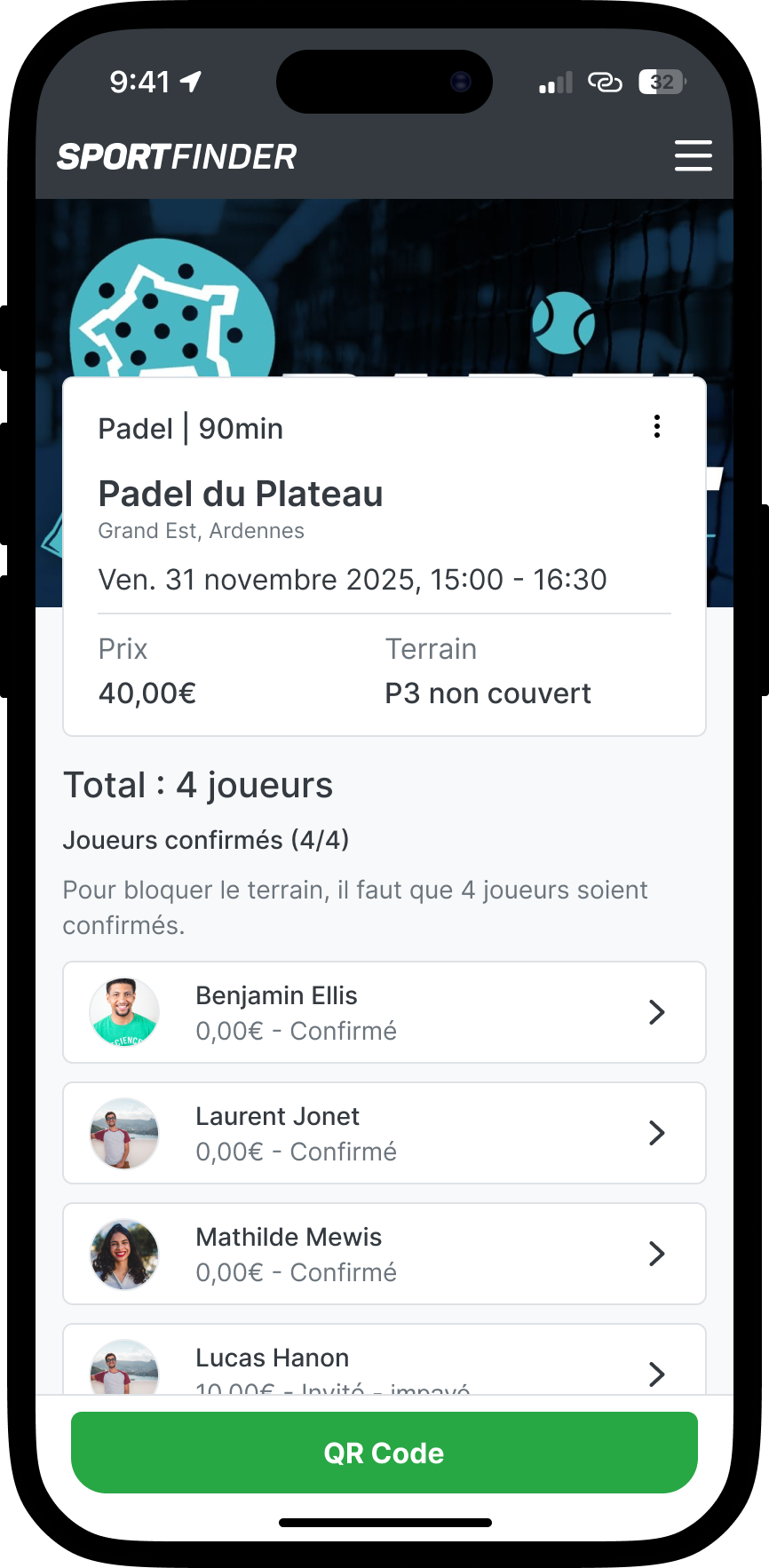
Task: Click Mathilde Mewis's profile picture
Action: [x=124, y=1254]
